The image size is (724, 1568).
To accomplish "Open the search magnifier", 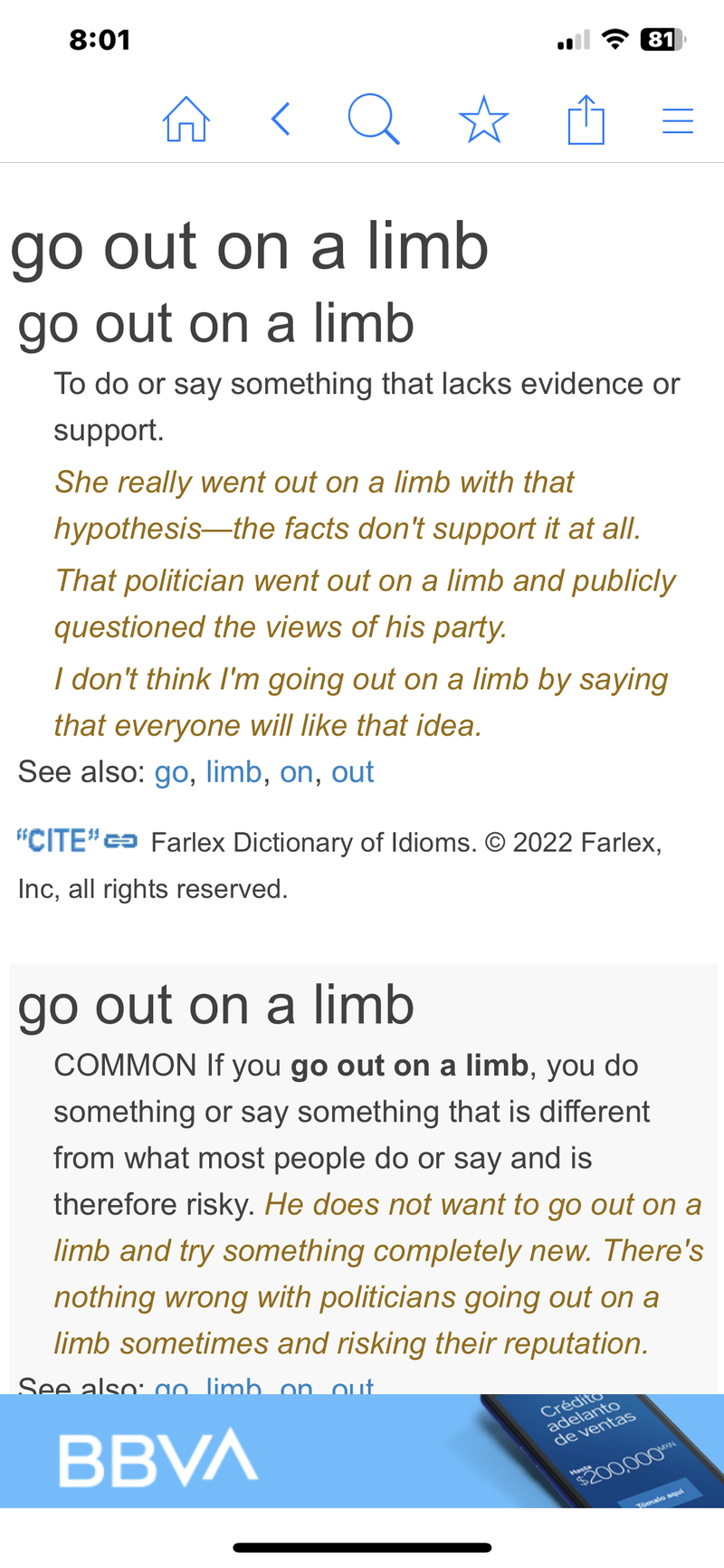I will point(373,120).
